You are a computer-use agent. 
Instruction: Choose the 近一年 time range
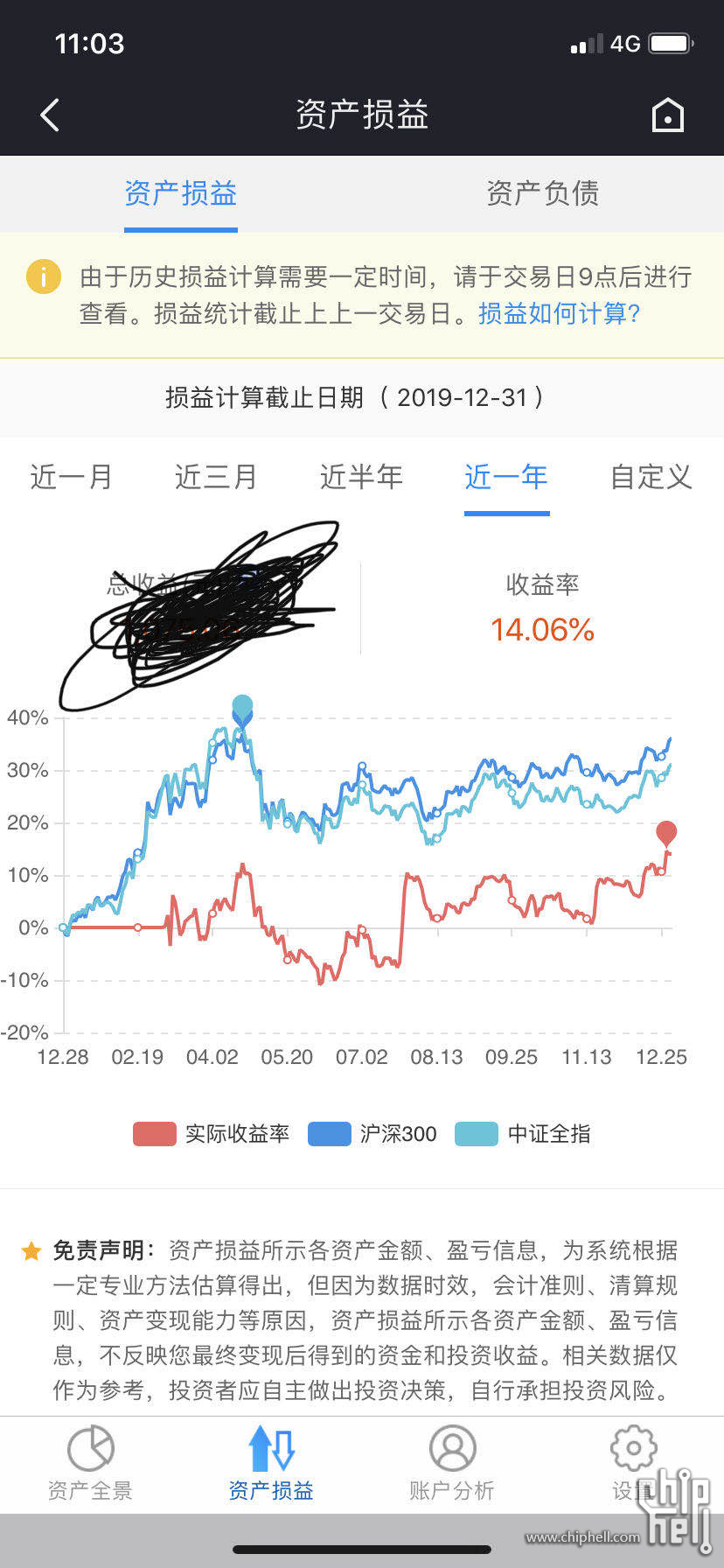click(x=506, y=477)
